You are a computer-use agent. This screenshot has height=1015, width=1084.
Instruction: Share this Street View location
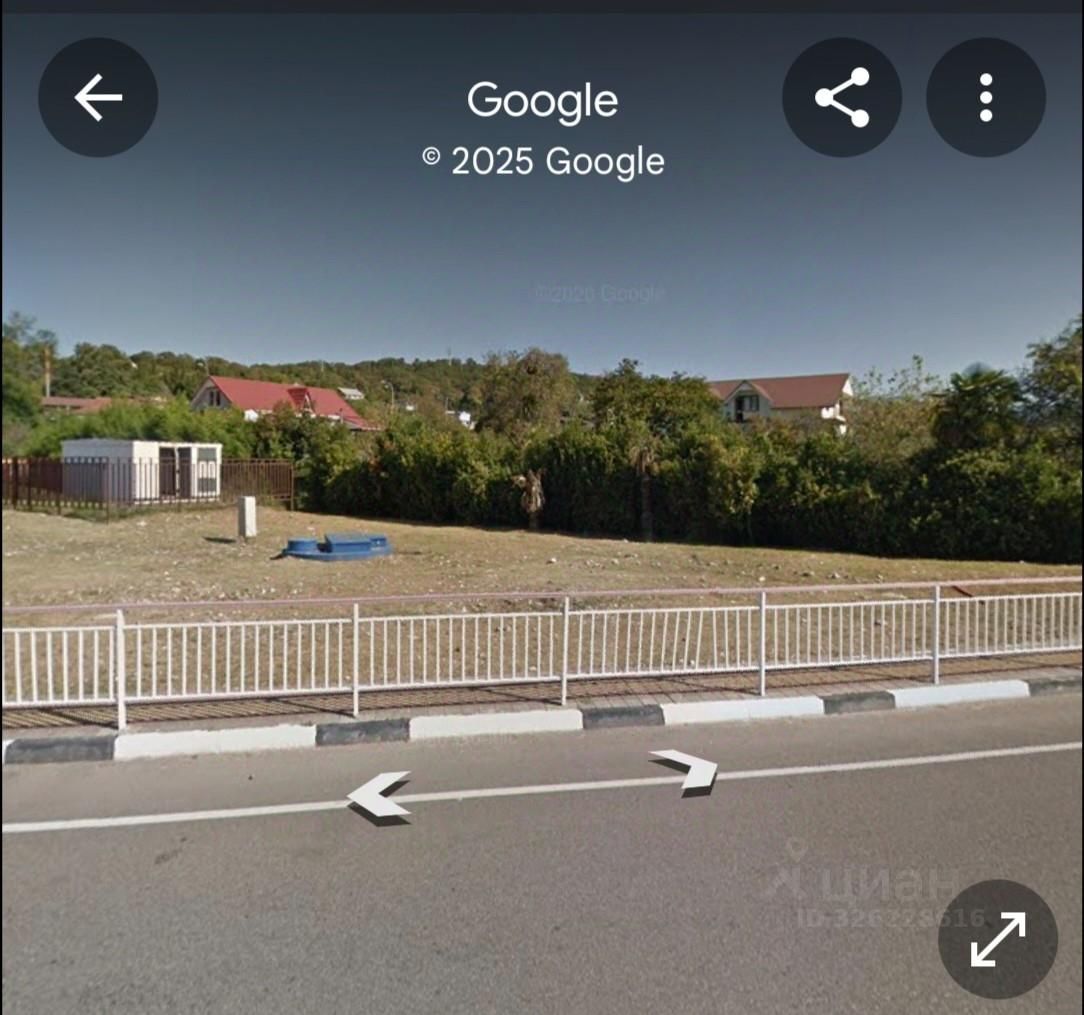(841, 98)
